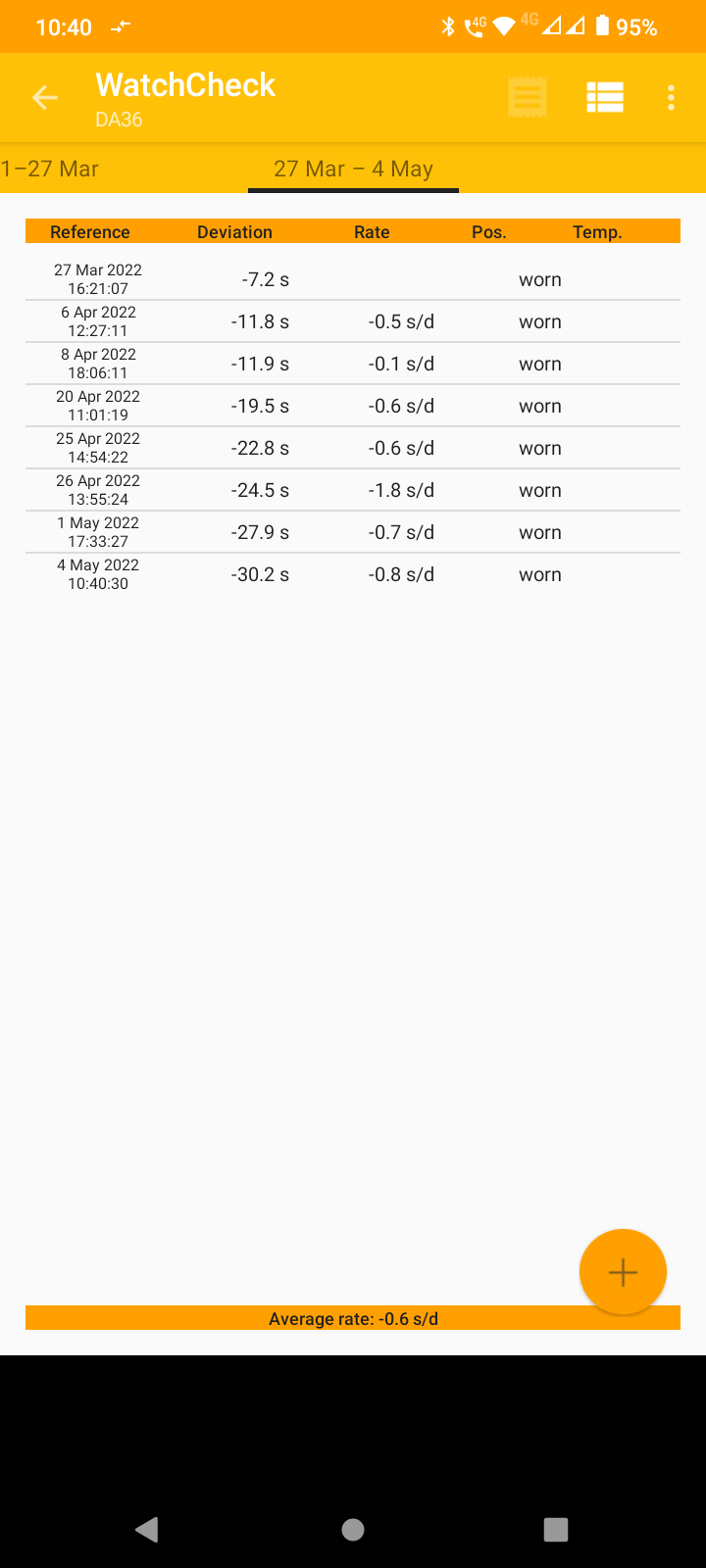Screen dimensions: 706x1568
Task: View the 20 Apr 2022 measurement
Action: [x=352, y=406]
